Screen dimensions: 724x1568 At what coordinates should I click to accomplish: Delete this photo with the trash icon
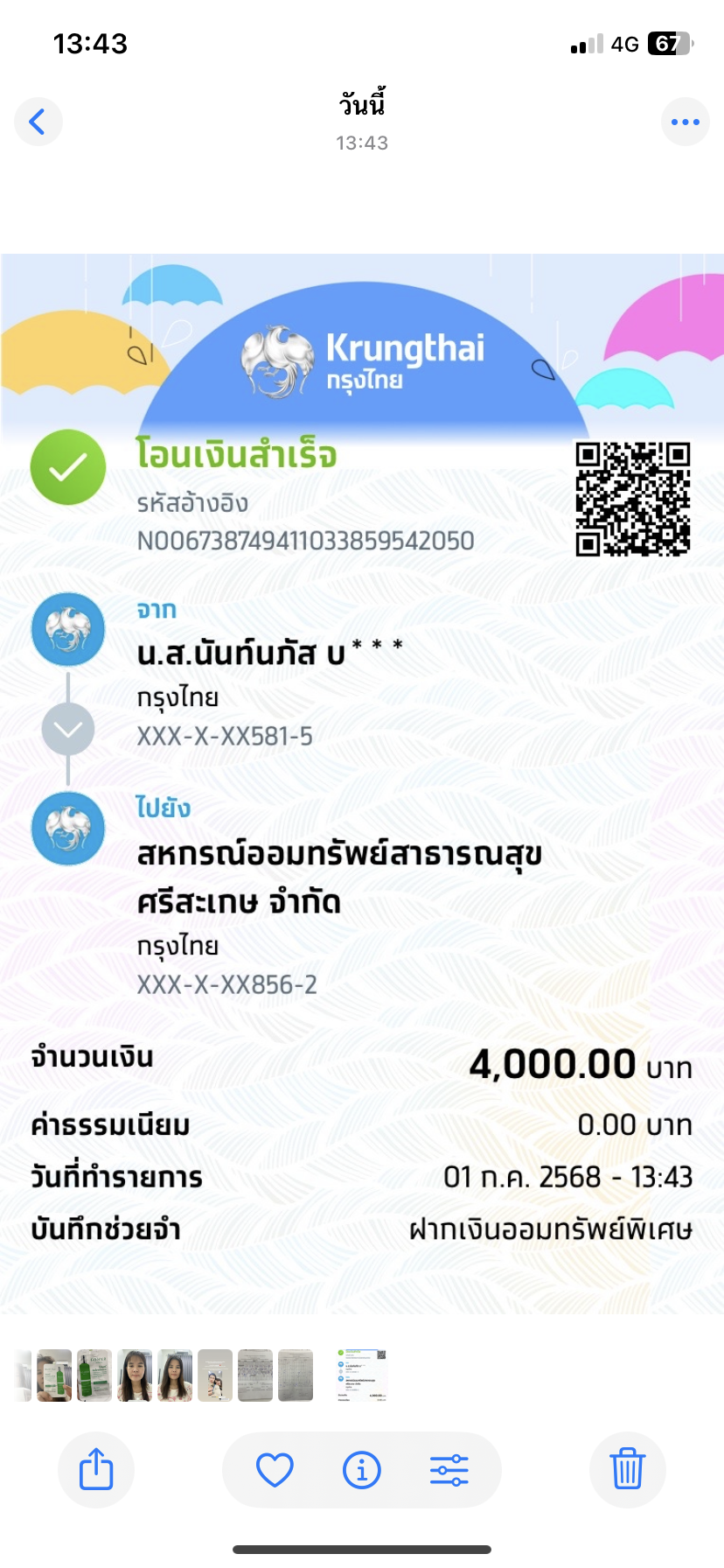coord(627,1469)
